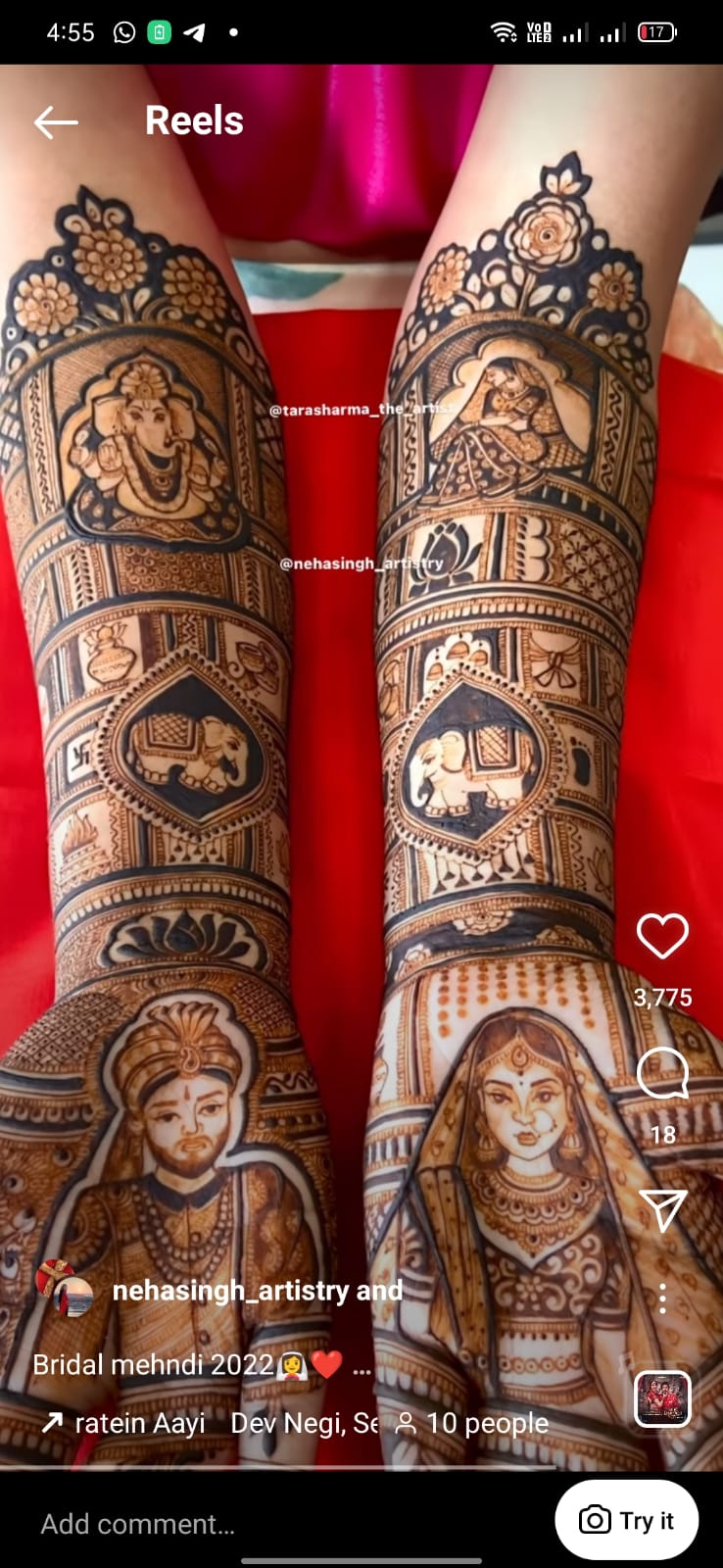Like this bridal mehndi reel
This screenshot has width=723, height=1568.
click(x=662, y=936)
